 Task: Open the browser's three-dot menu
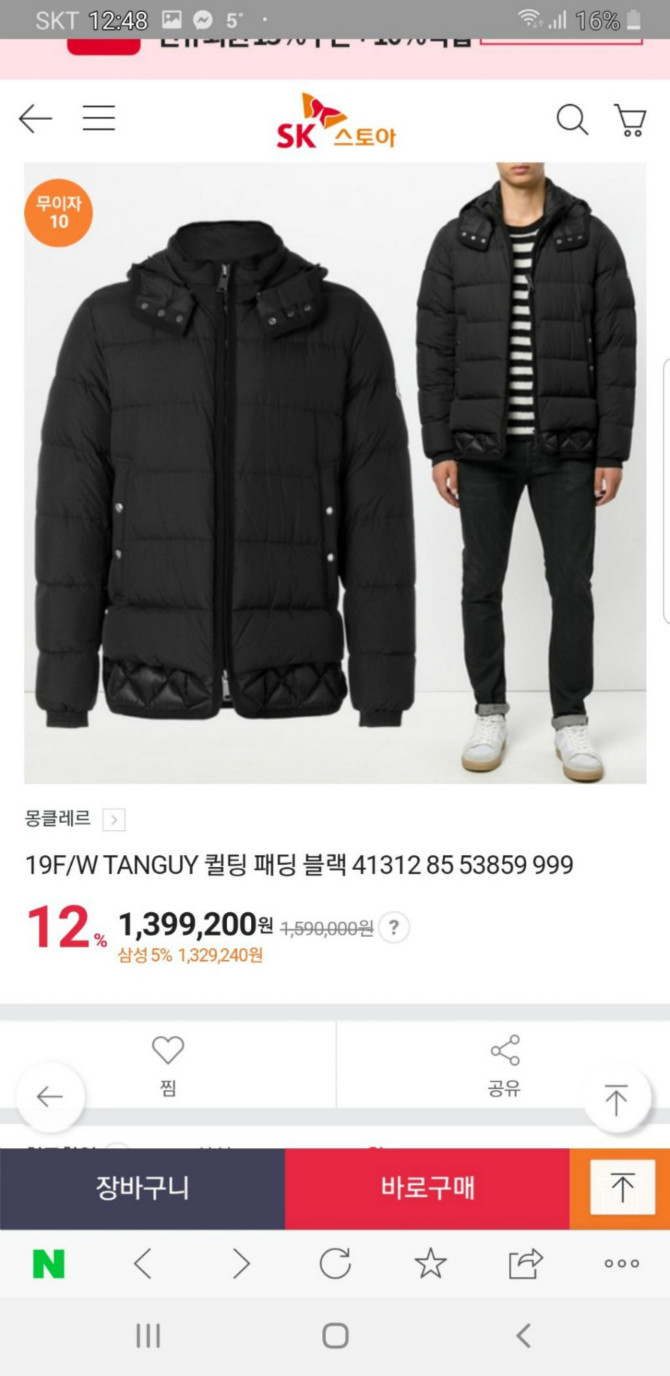point(621,1264)
